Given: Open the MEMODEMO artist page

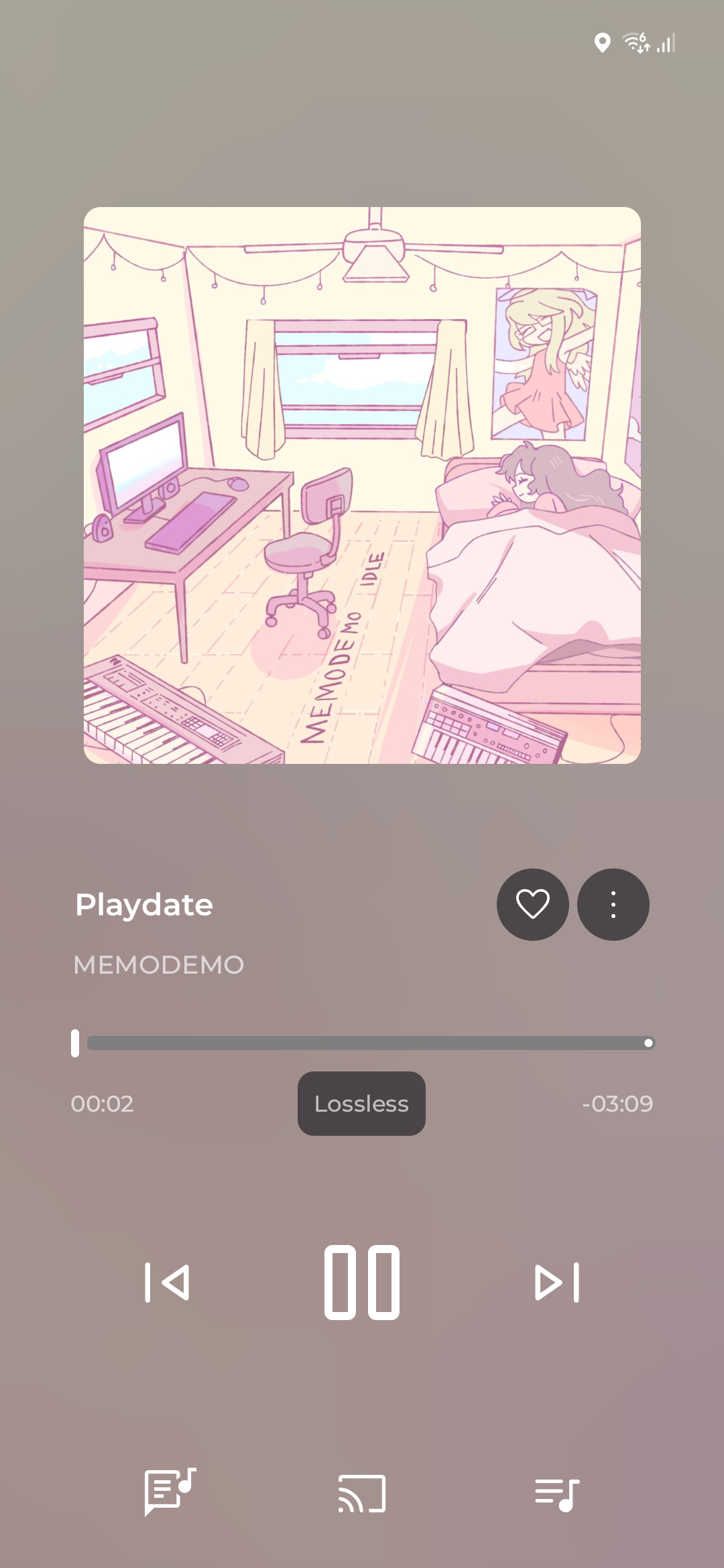Looking at the screenshot, I should coord(159,965).
